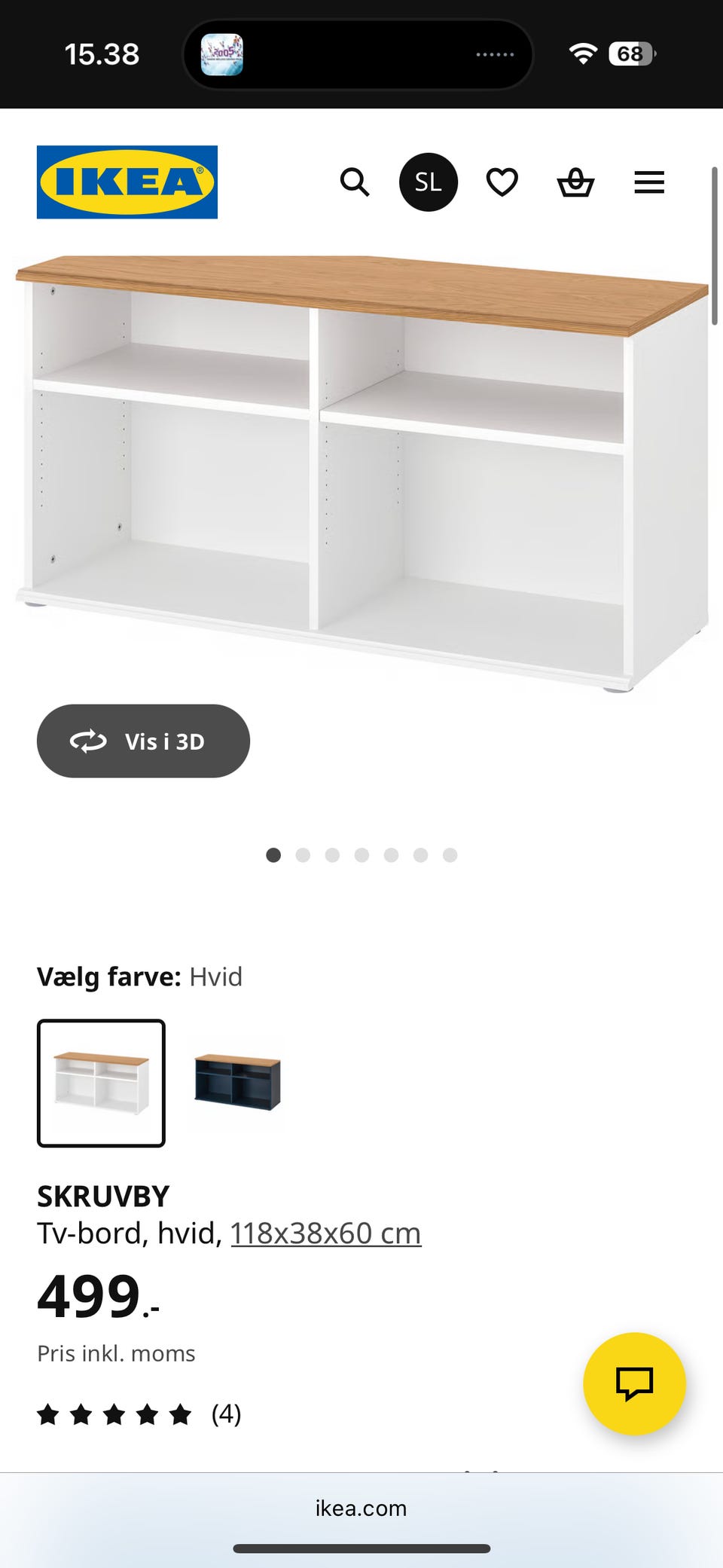Tap the ikea.com address bar
The image size is (723, 1568).
[361, 1508]
